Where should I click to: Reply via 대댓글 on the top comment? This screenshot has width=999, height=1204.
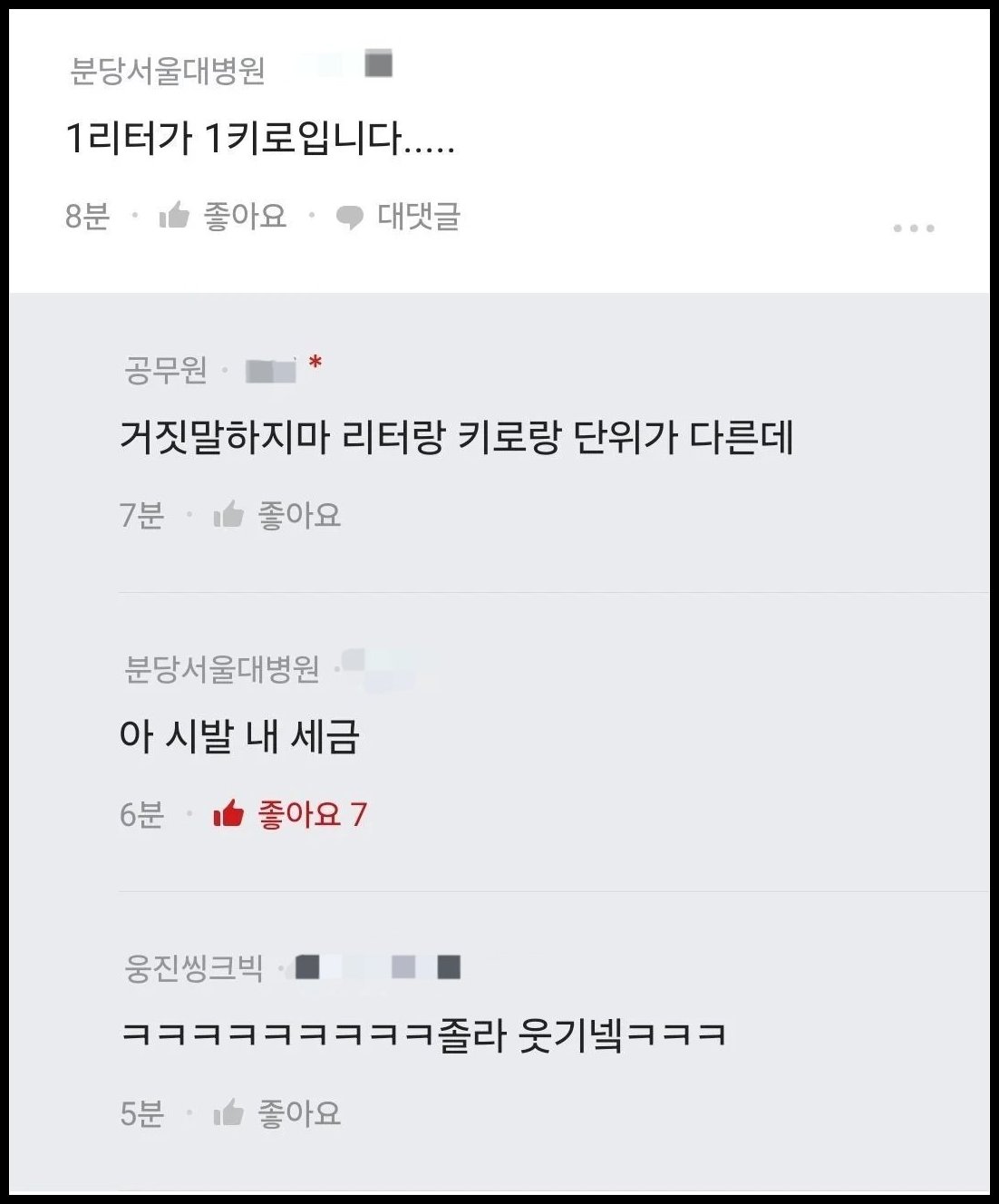click(399, 217)
